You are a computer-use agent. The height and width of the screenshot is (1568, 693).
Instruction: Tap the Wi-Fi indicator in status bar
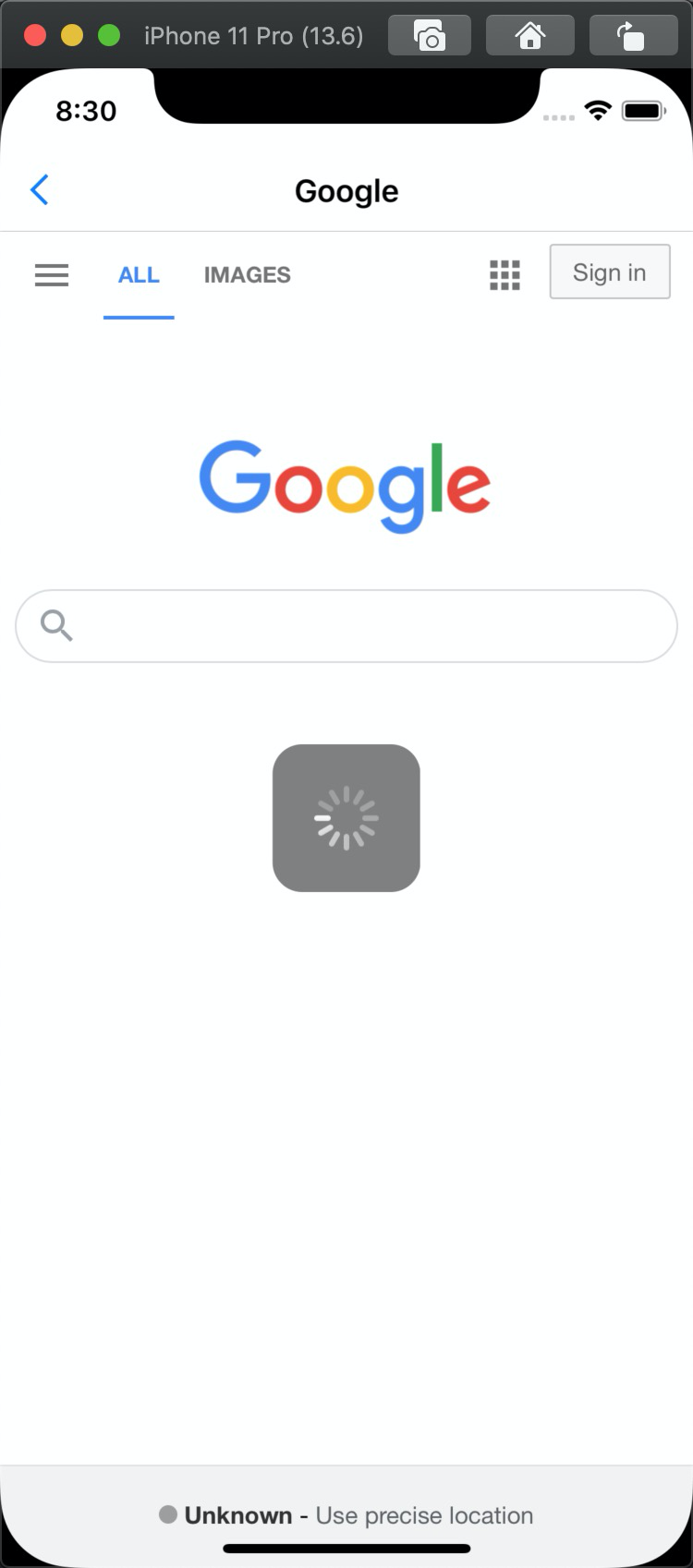tap(597, 110)
